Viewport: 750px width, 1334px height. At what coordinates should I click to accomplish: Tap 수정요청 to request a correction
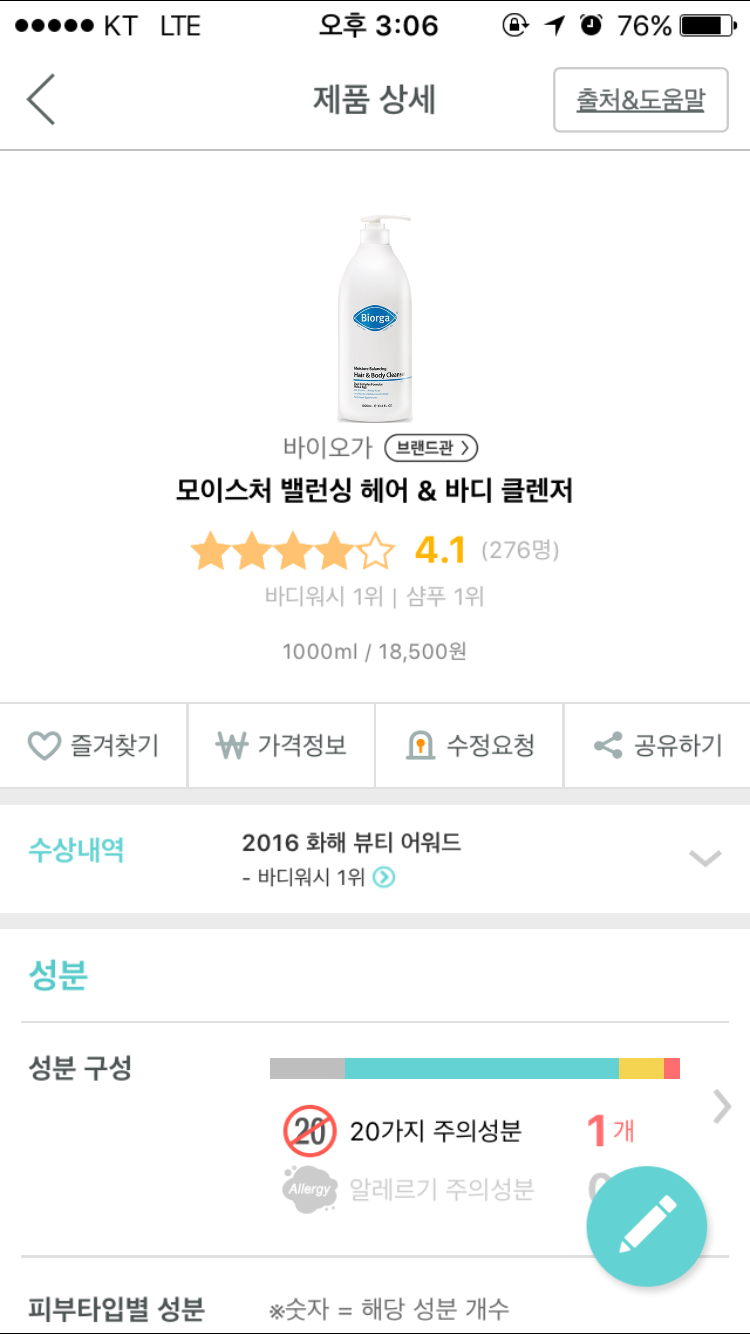click(469, 745)
